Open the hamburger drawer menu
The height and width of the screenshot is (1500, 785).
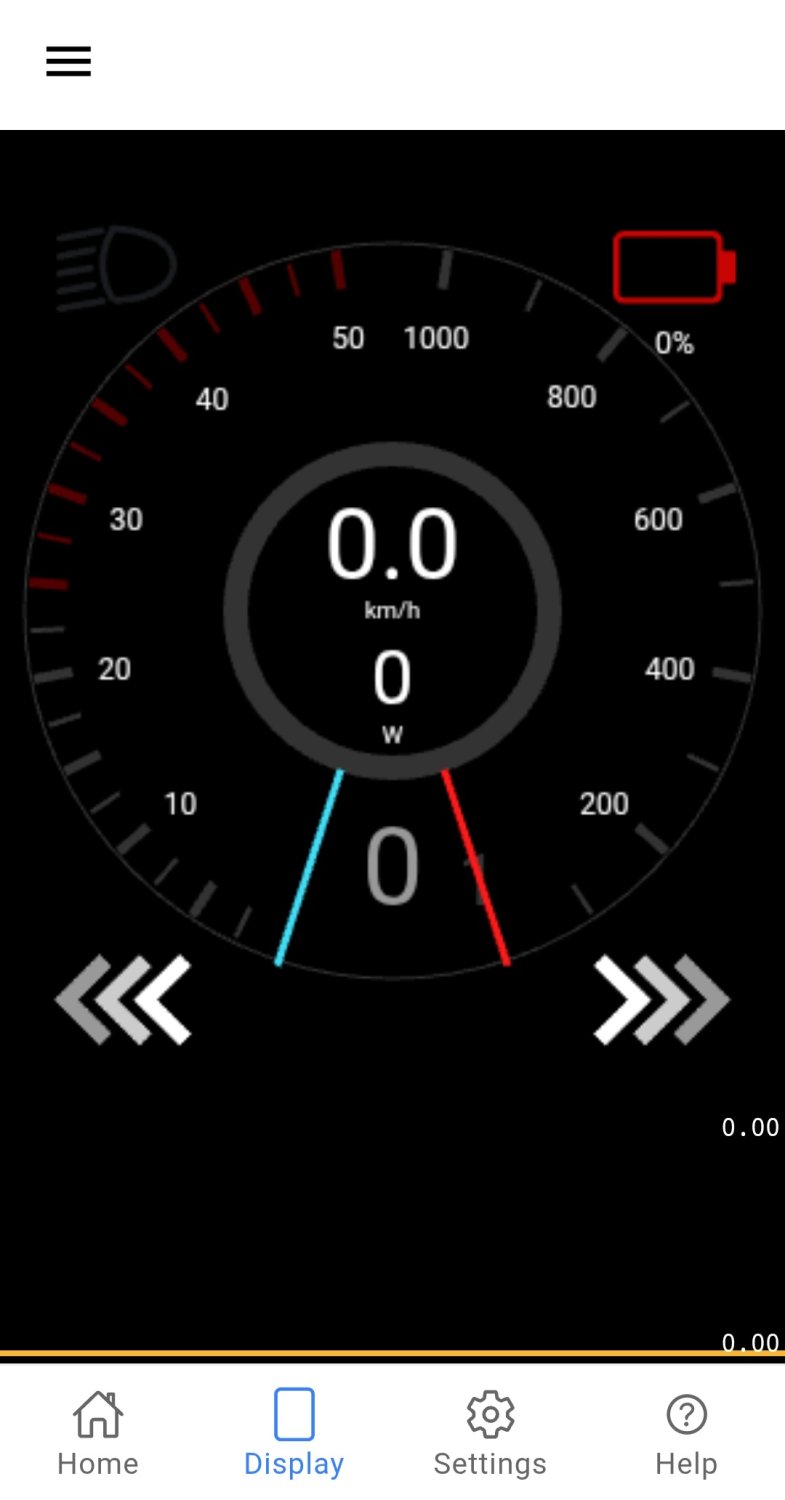coord(68,62)
